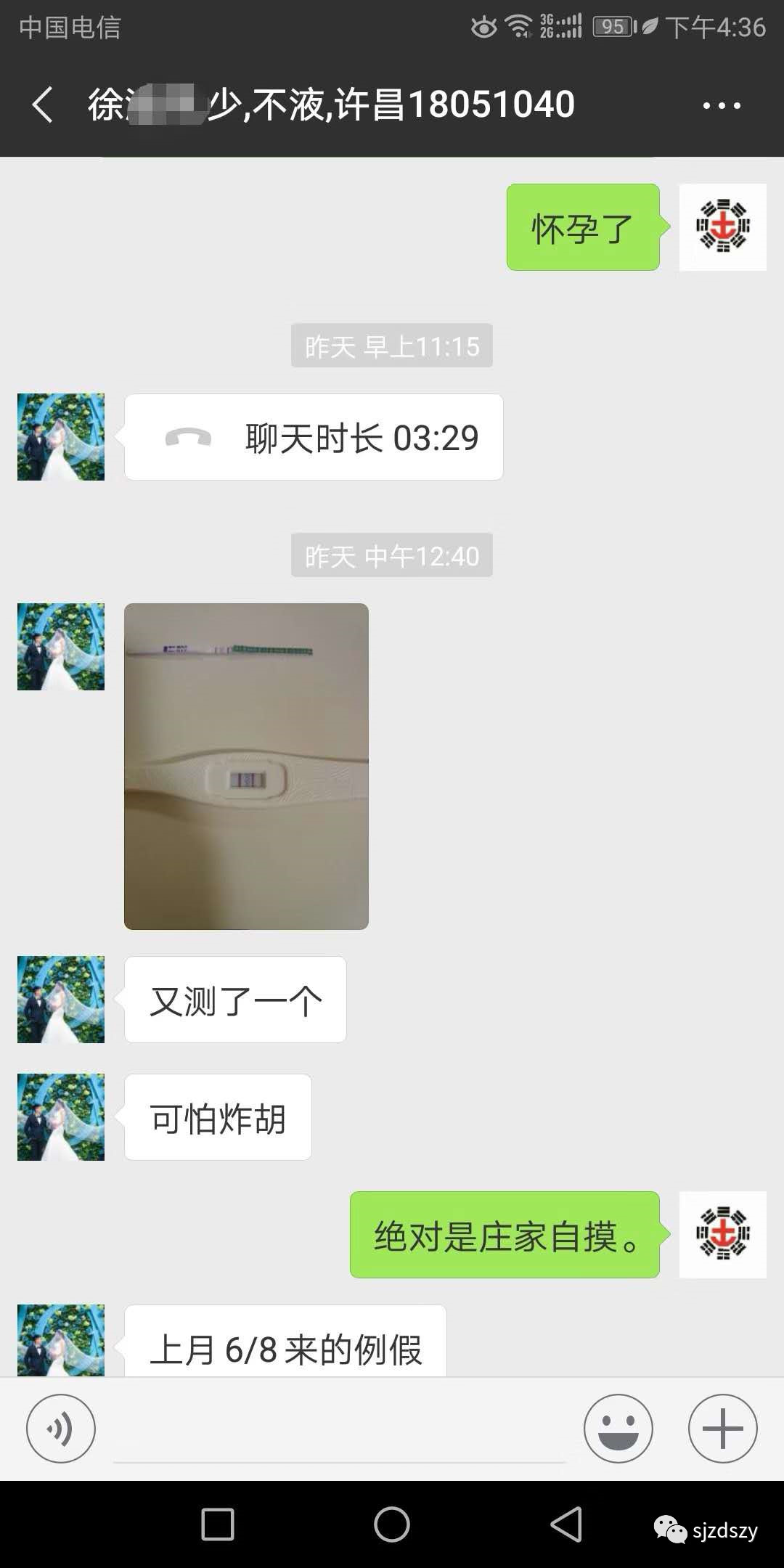Open the three-dot chat options menu

pyautogui.click(x=722, y=105)
